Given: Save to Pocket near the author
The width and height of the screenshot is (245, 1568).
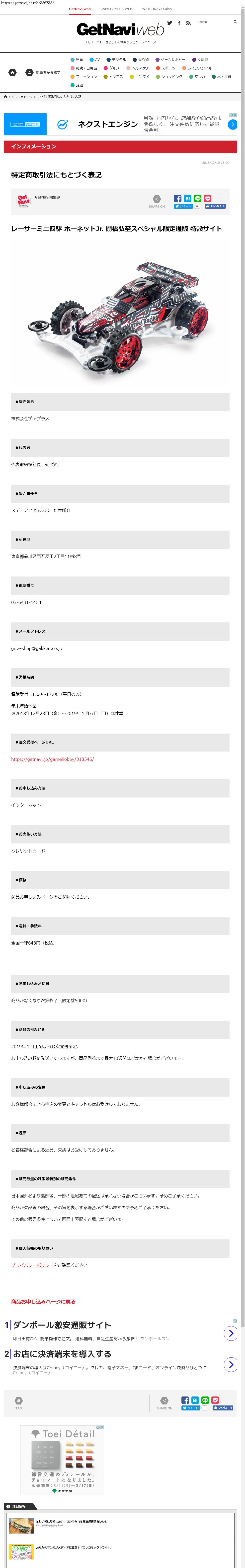Looking at the screenshot, I should click(x=207, y=198).
